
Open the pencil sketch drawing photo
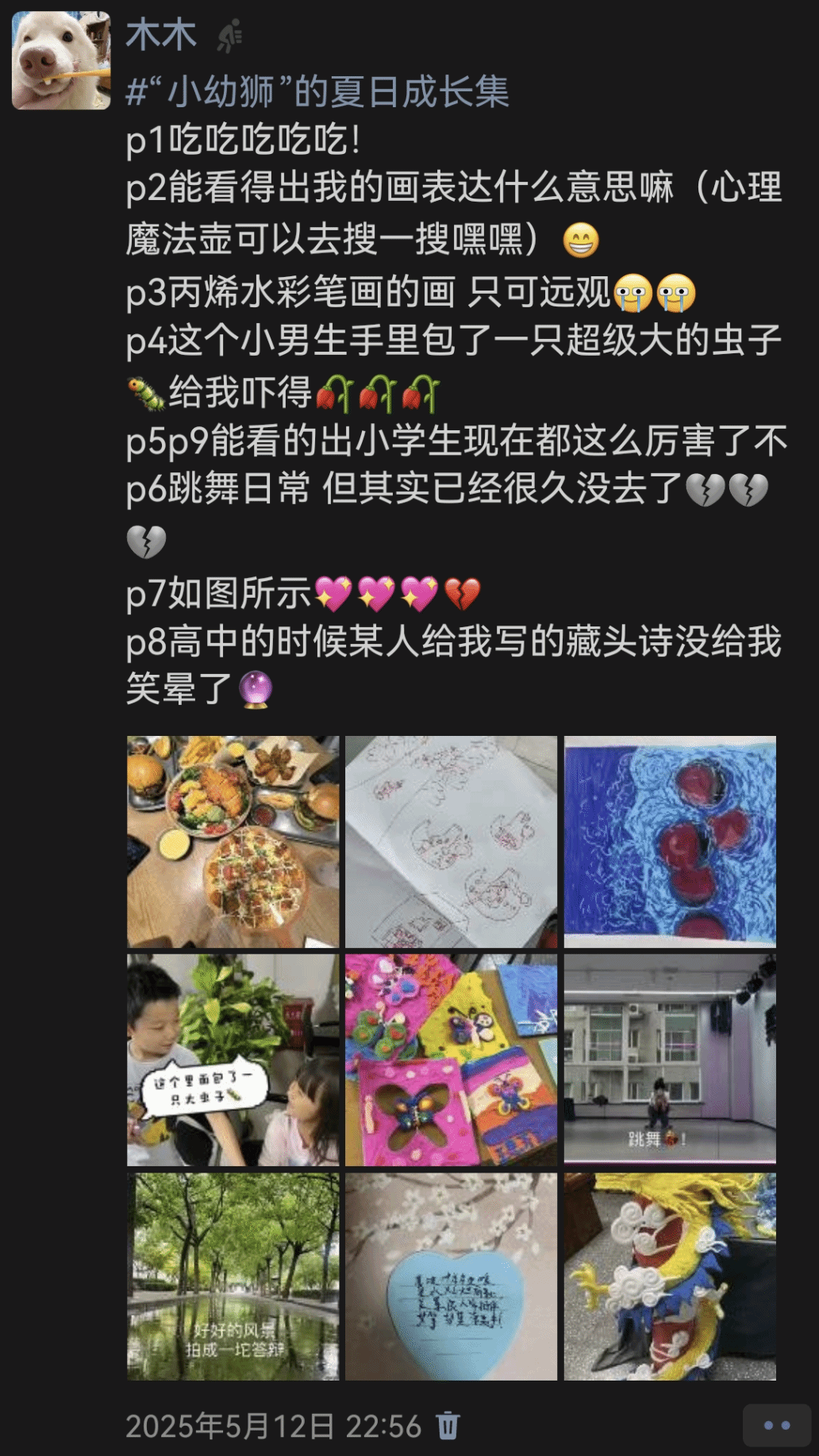coord(451,842)
